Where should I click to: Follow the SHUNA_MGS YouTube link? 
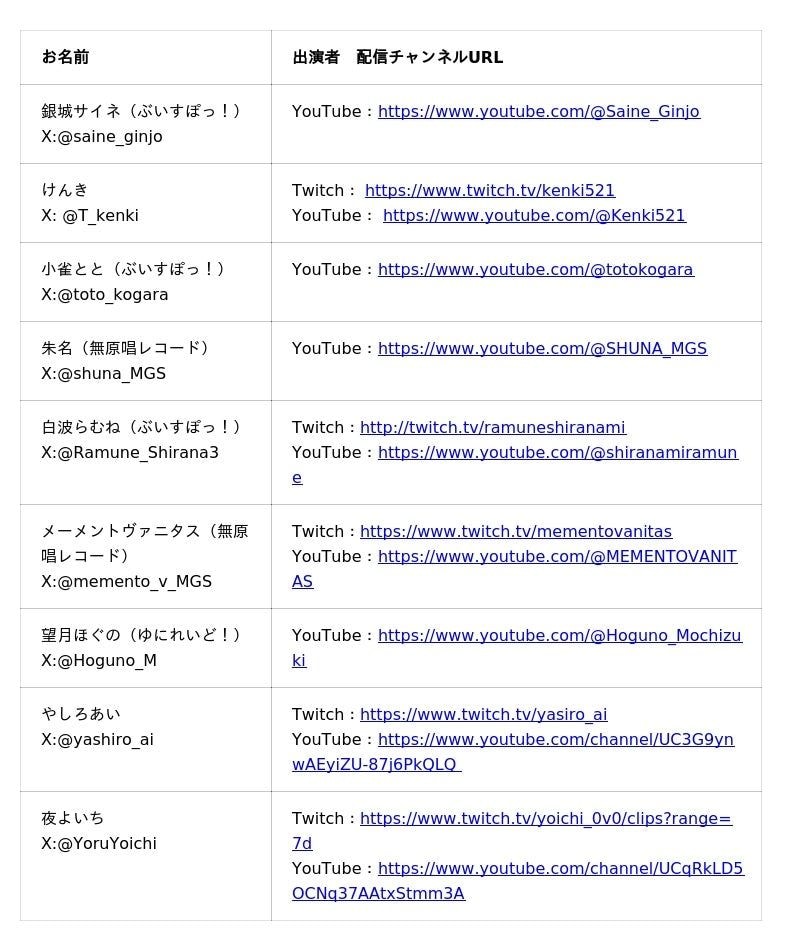542,348
